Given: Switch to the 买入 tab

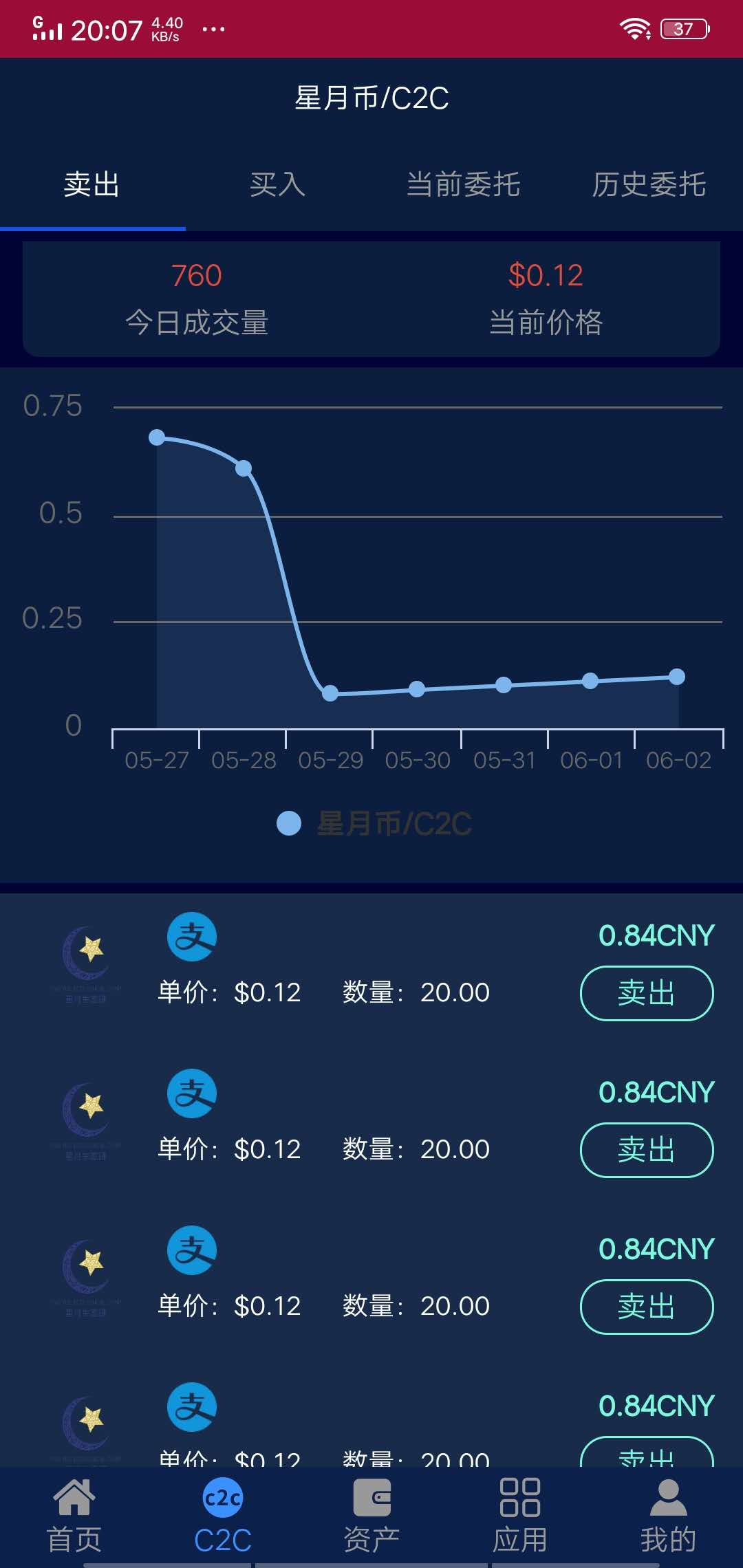Looking at the screenshot, I should point(277,184).
